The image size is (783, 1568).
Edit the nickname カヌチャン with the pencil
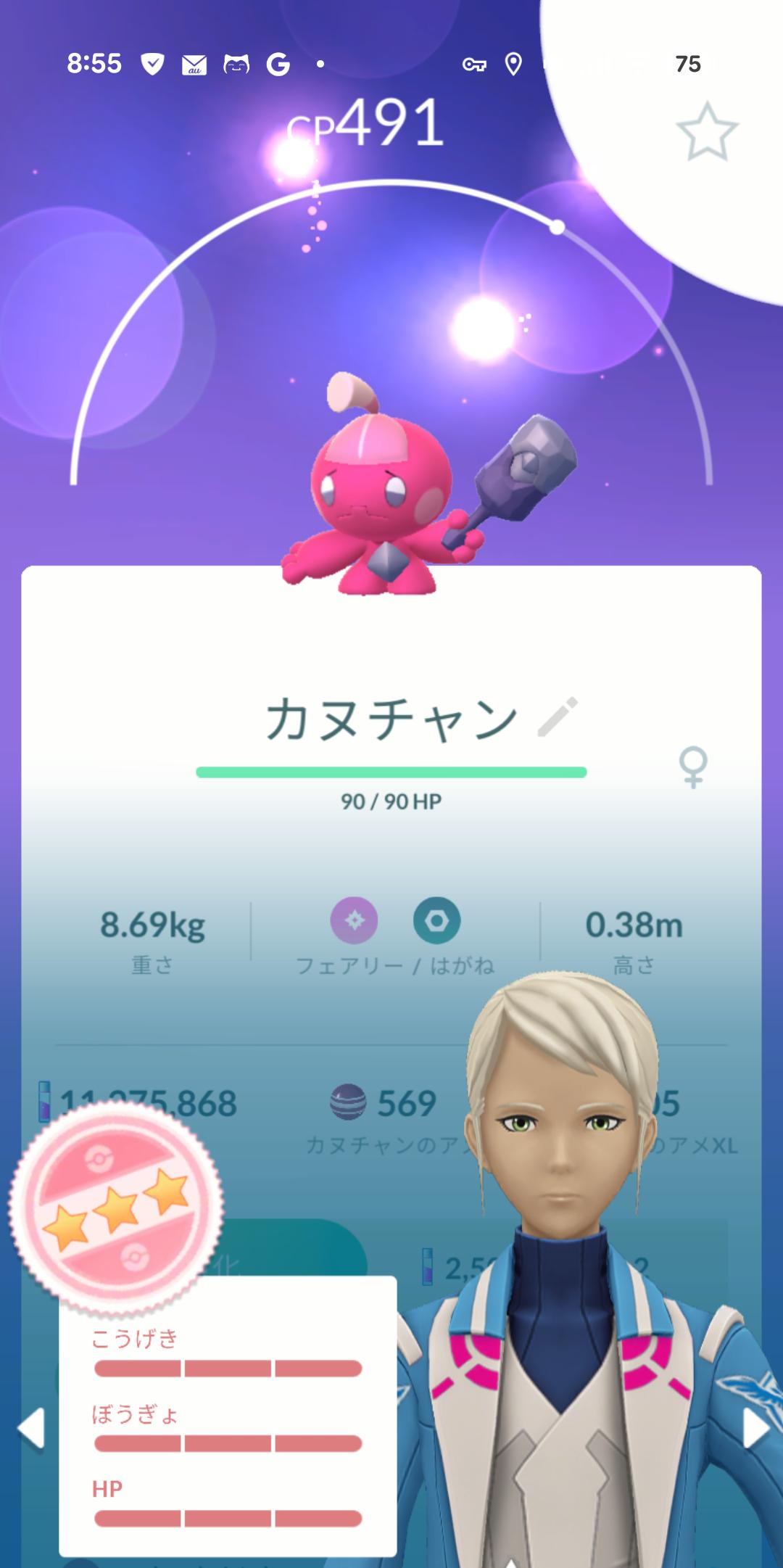tap(558, 717)
